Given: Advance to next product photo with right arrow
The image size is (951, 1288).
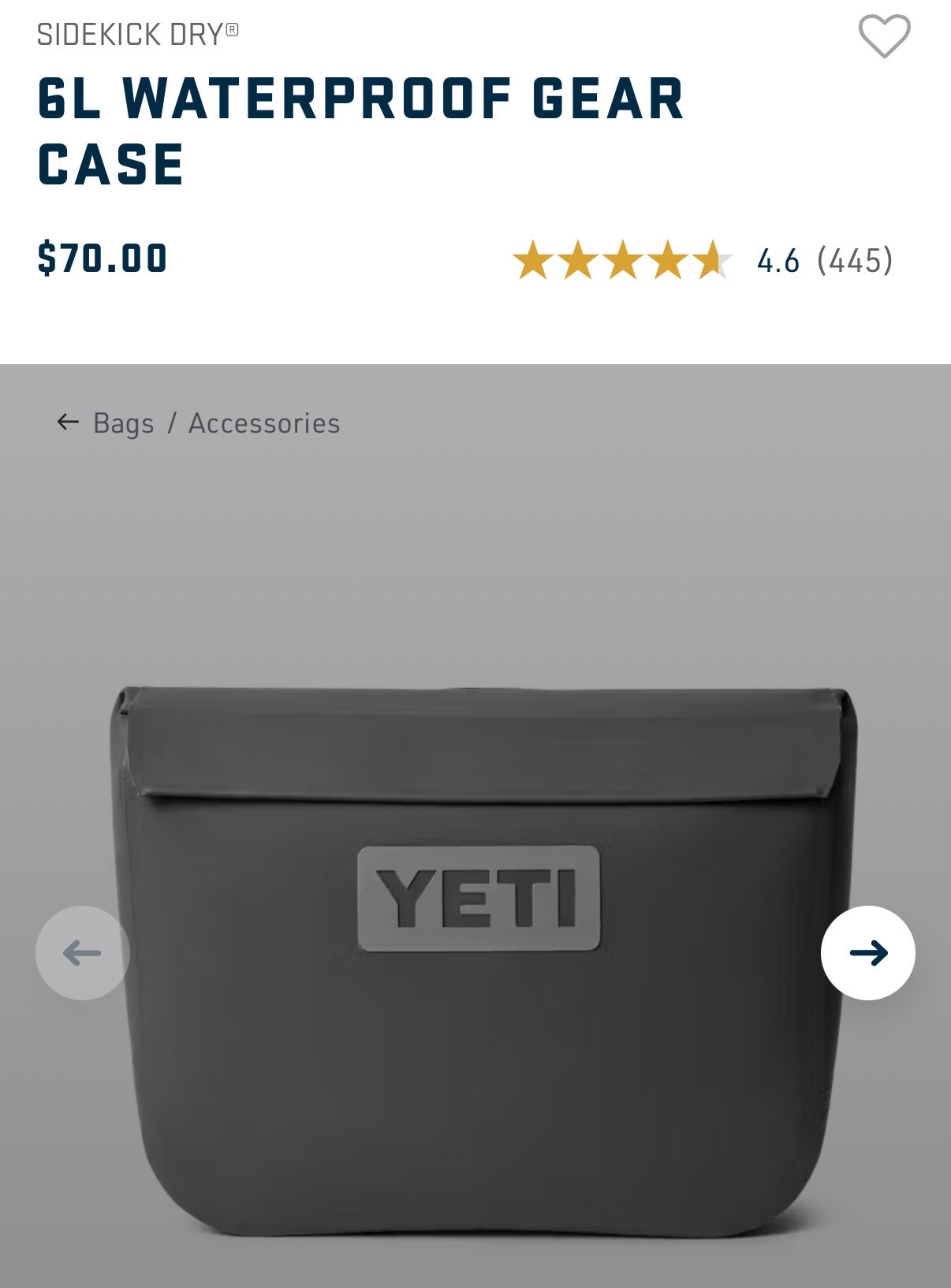Looking at the screenshot, I should pos(869,953).
